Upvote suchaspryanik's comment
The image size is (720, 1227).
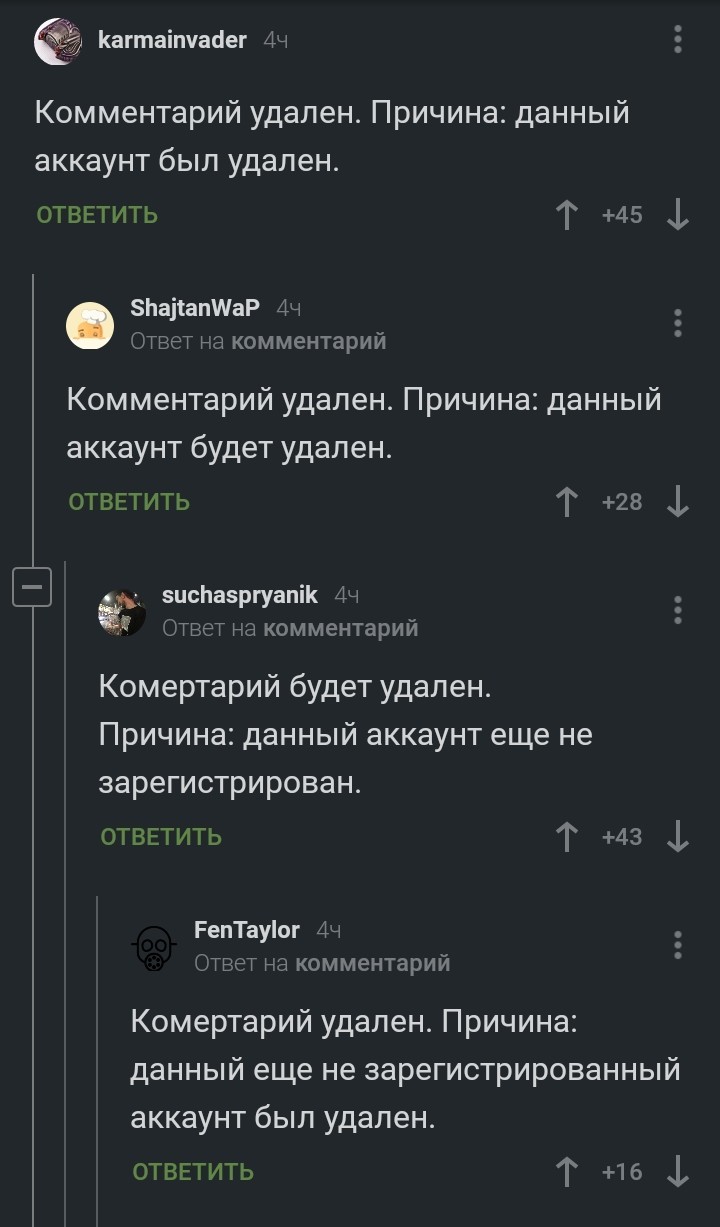(567, 837)
